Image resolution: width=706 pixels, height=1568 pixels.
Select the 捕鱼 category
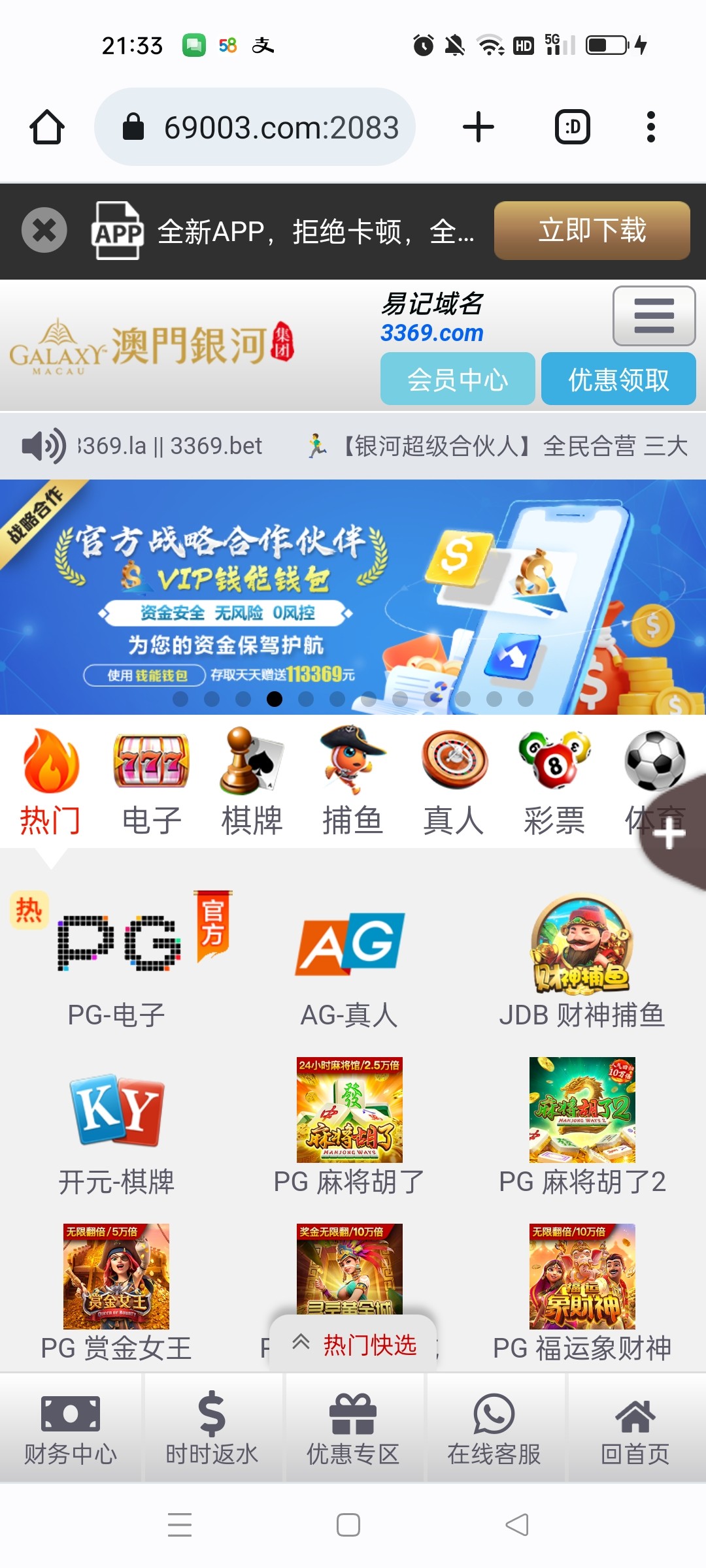[352, 782]
